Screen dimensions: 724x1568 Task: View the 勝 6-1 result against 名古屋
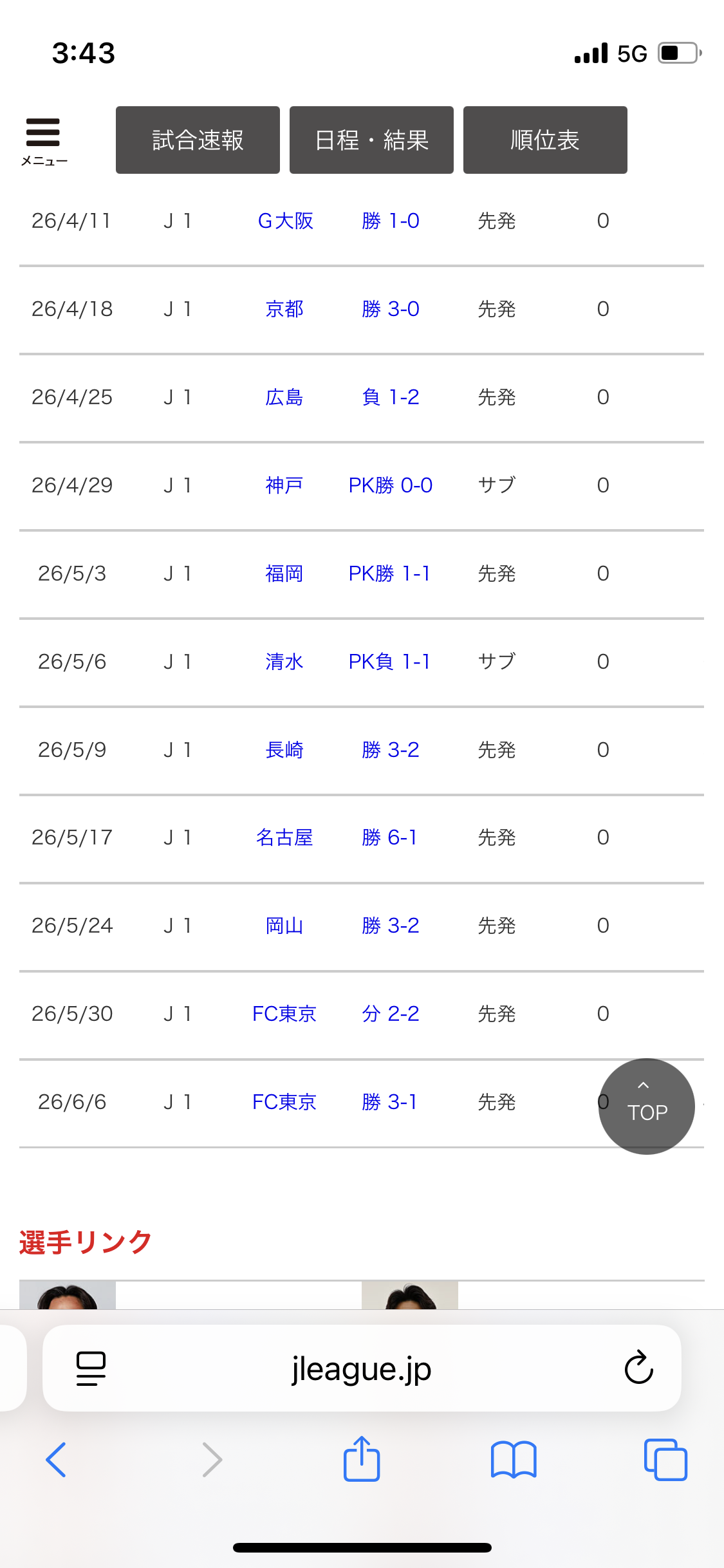(x=390, y=837)
